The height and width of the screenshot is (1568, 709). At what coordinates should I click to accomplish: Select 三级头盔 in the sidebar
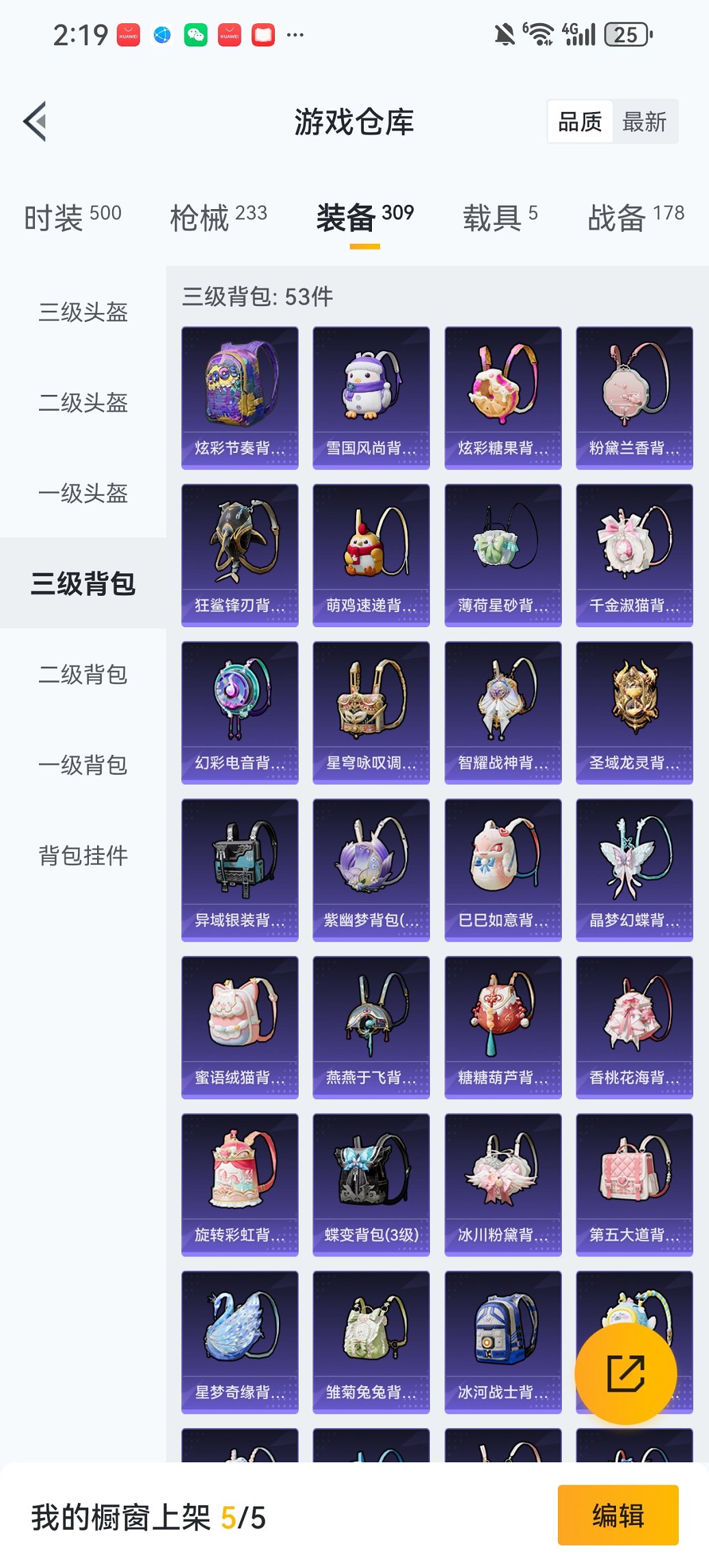pyautogui.click(x=83, y=312)
